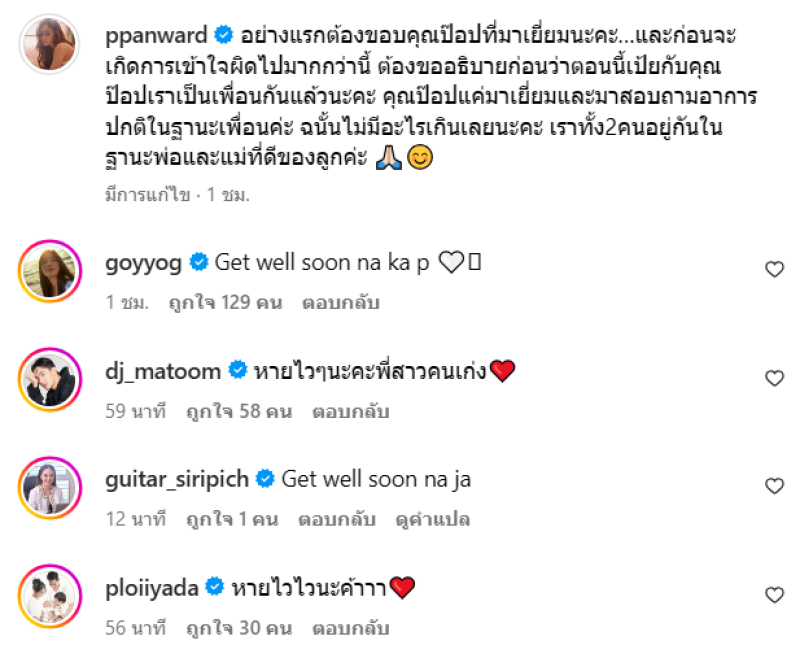Viewport: 800px width, 671px height.
Task: Reply to dj_matoom's comment
Action: tap(350, 411)
